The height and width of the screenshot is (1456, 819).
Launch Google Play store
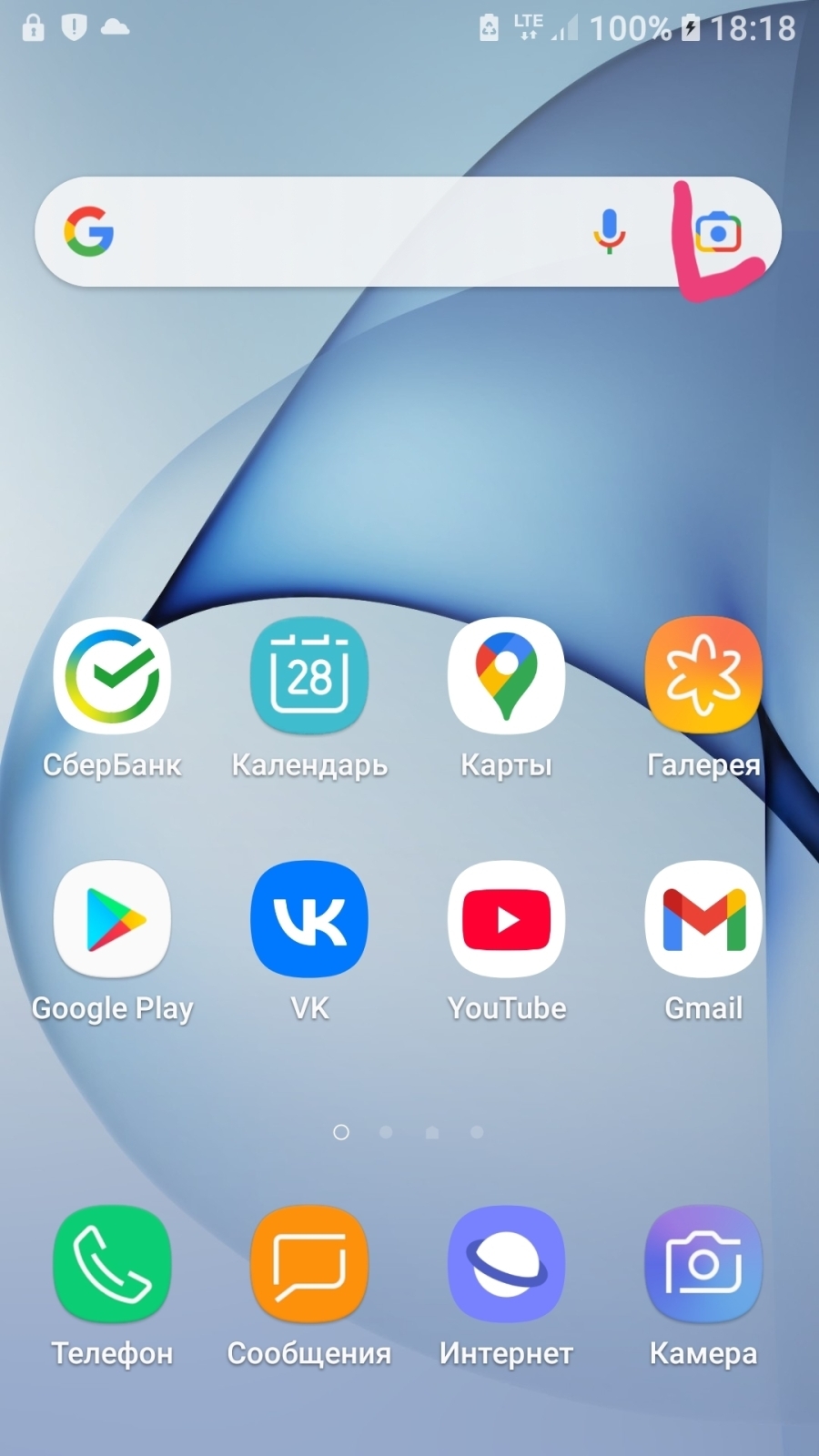pos(112,919)
